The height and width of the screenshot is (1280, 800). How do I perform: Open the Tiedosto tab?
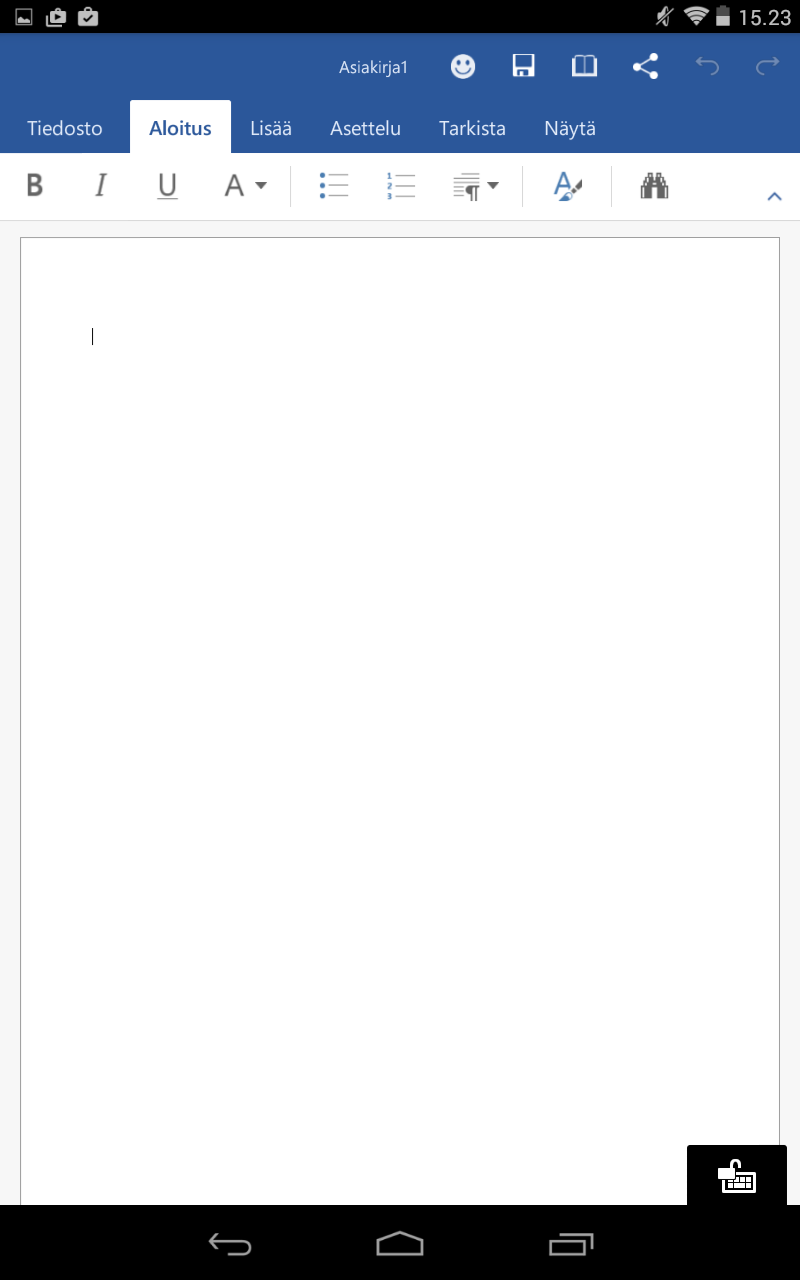(65, 128)
